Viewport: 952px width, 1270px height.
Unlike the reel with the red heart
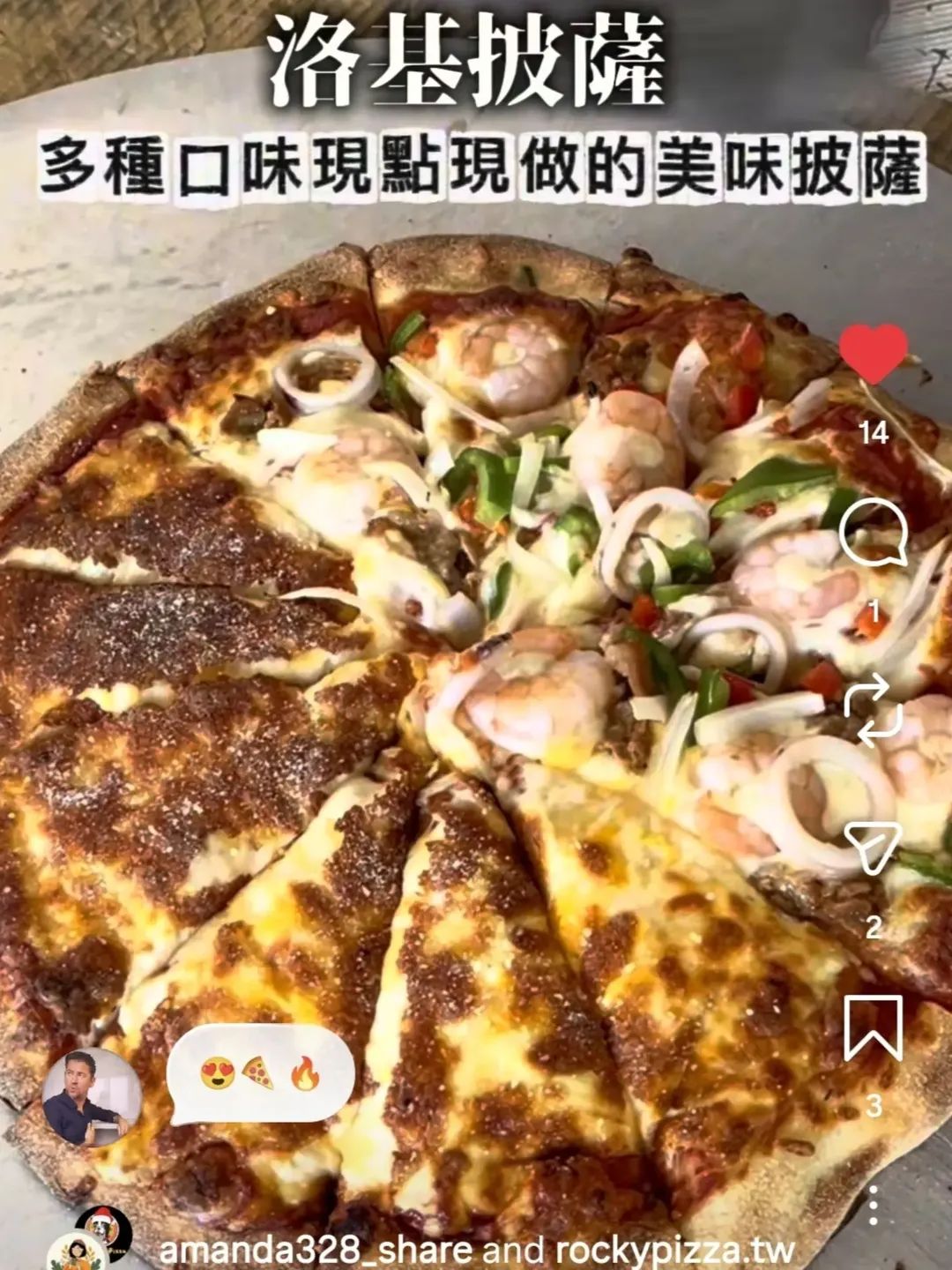873,354
